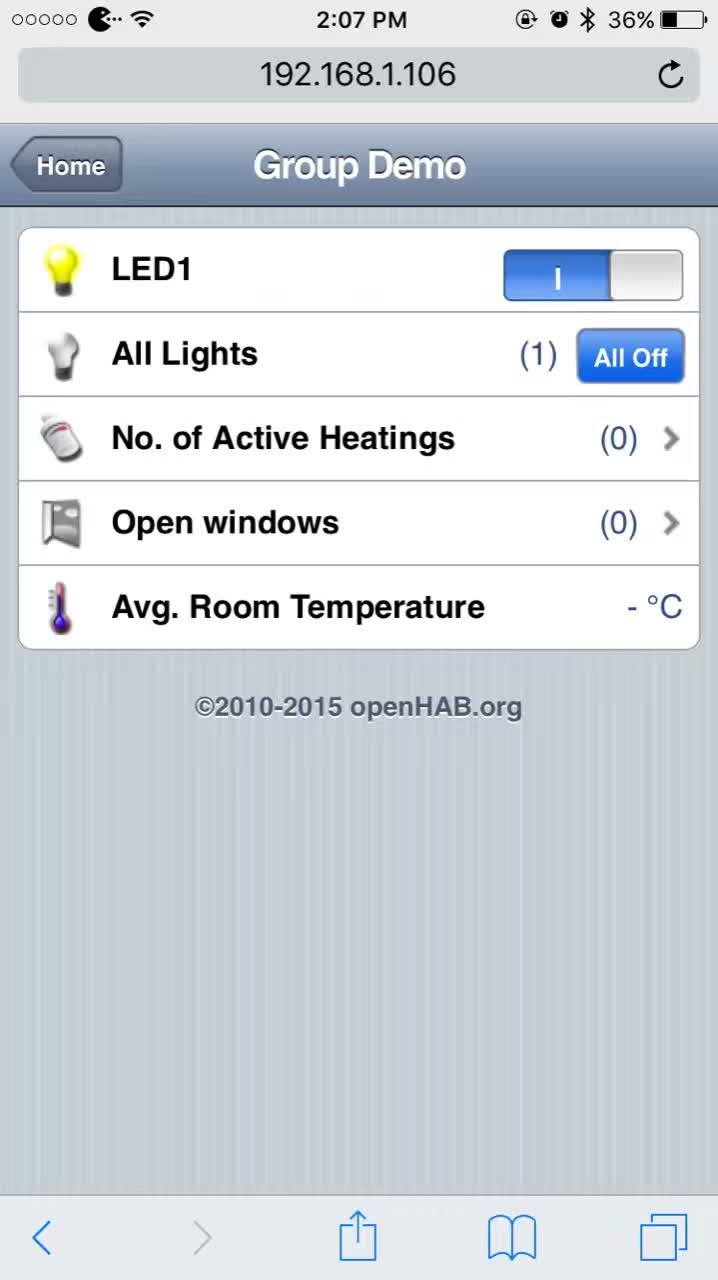Tap the 192.168.1.106 address bar
The image size is (718, 1280).
pos(358,74)
